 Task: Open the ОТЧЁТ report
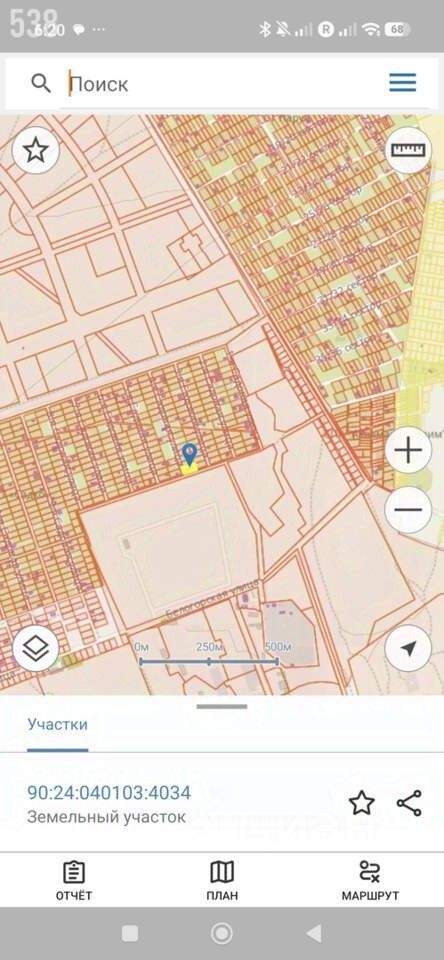(74, 880)
